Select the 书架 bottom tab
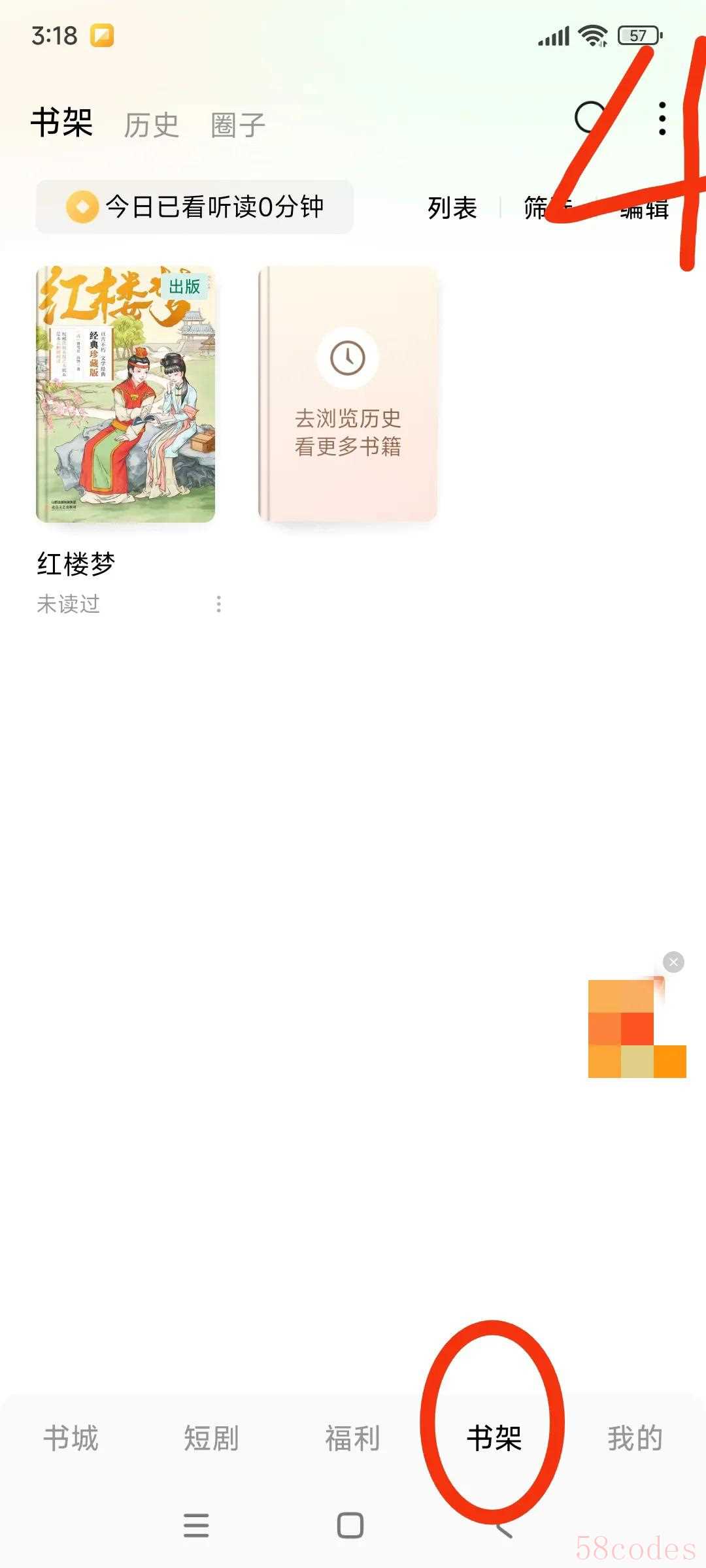This screenshot has width=706, height=1568. click(x=494, y=1438)
